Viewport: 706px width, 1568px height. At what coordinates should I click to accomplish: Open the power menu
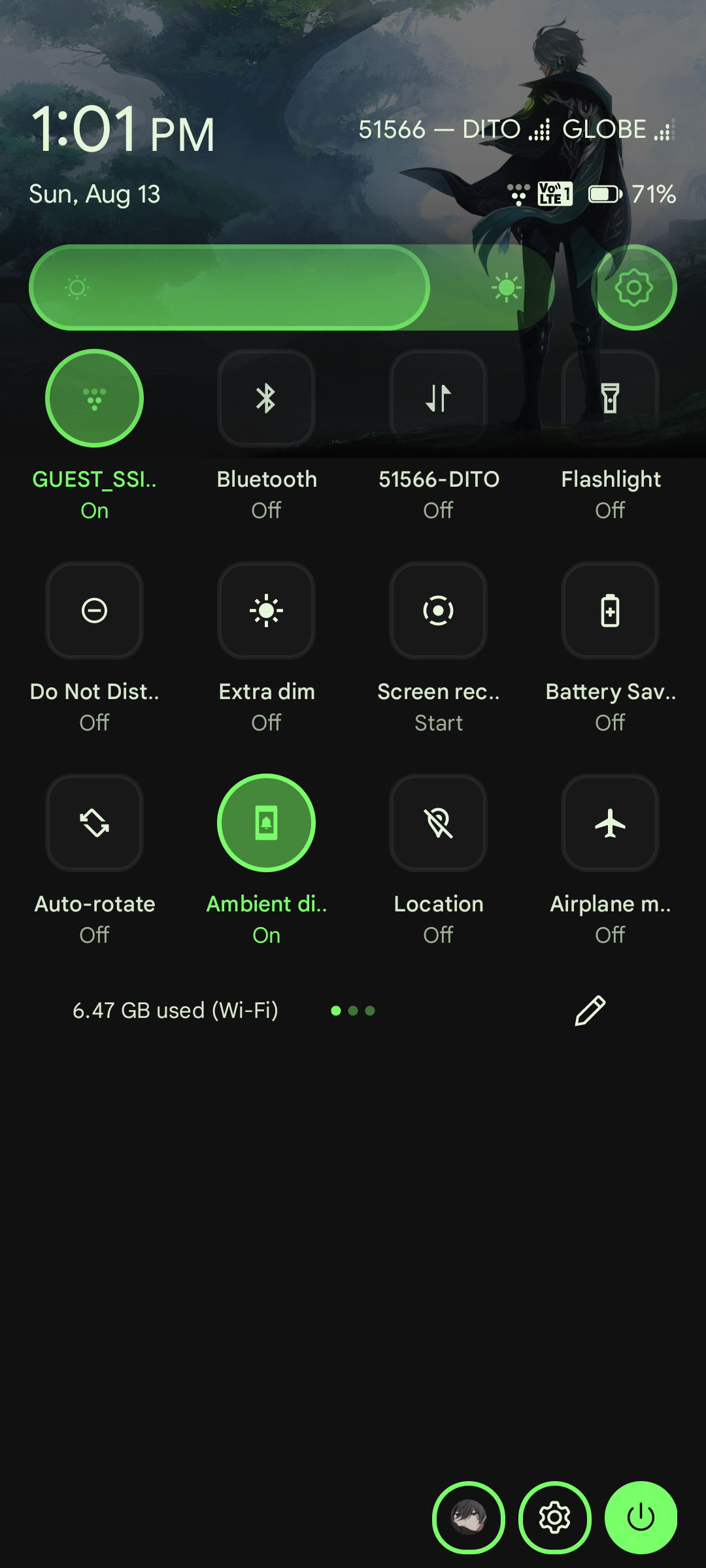641,1517
